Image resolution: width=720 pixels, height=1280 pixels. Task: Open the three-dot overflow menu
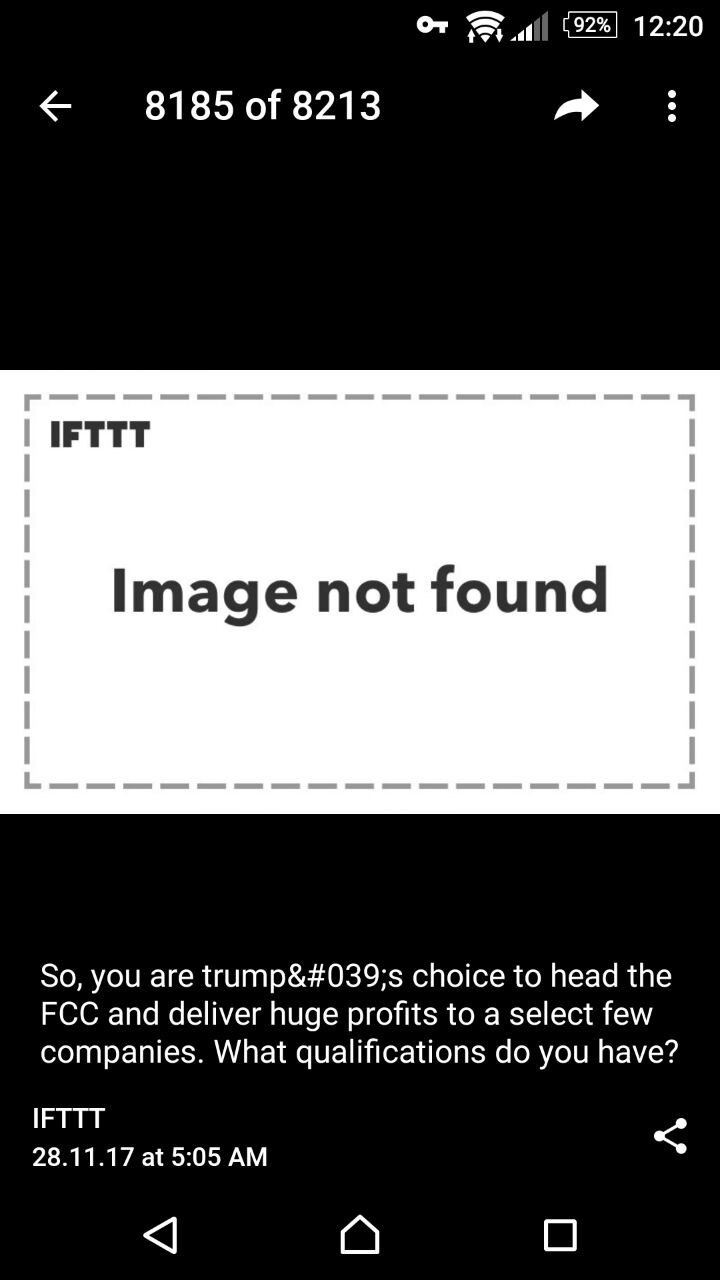[x=671, y=106]
